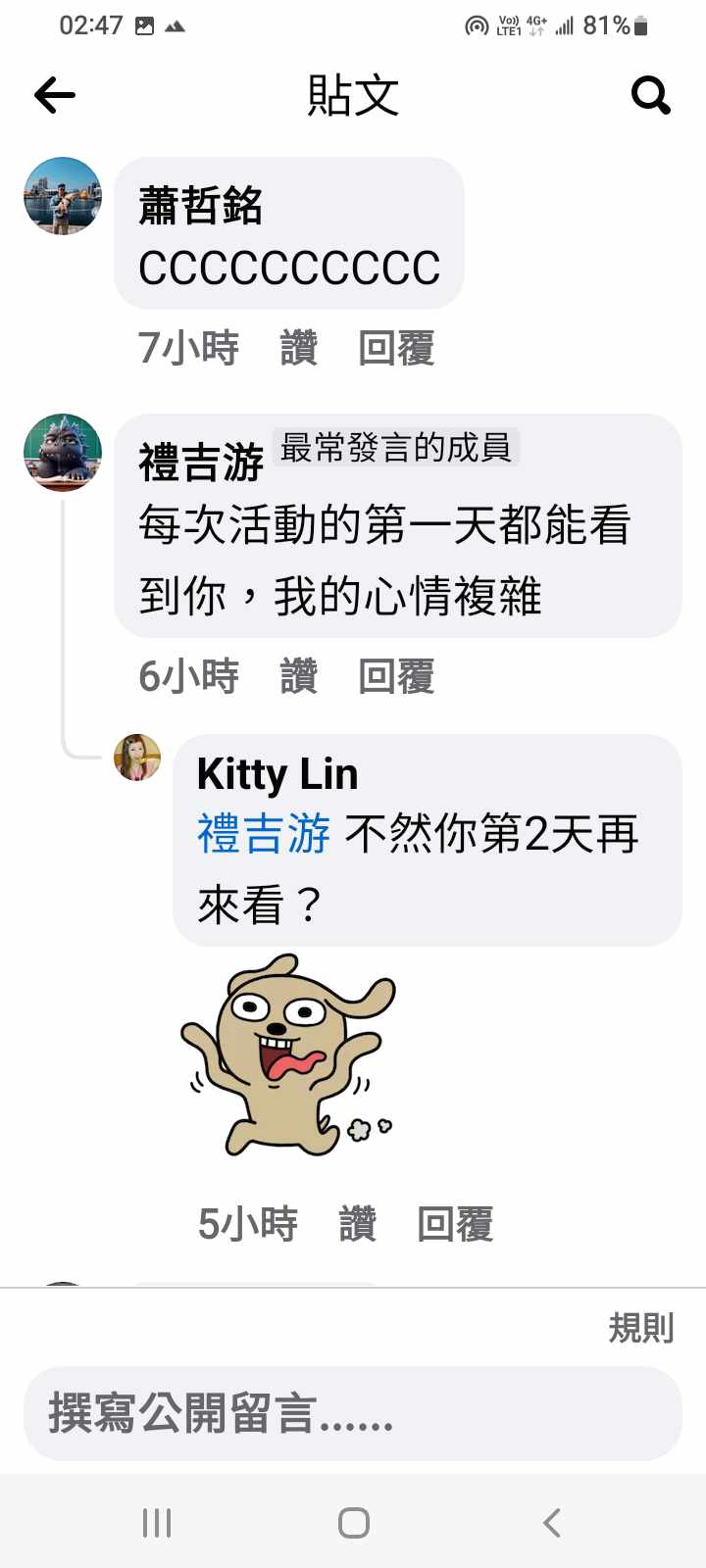
Task: Tap the 禮吉游 mention in Kitty's reply
Action: point(264,834)
